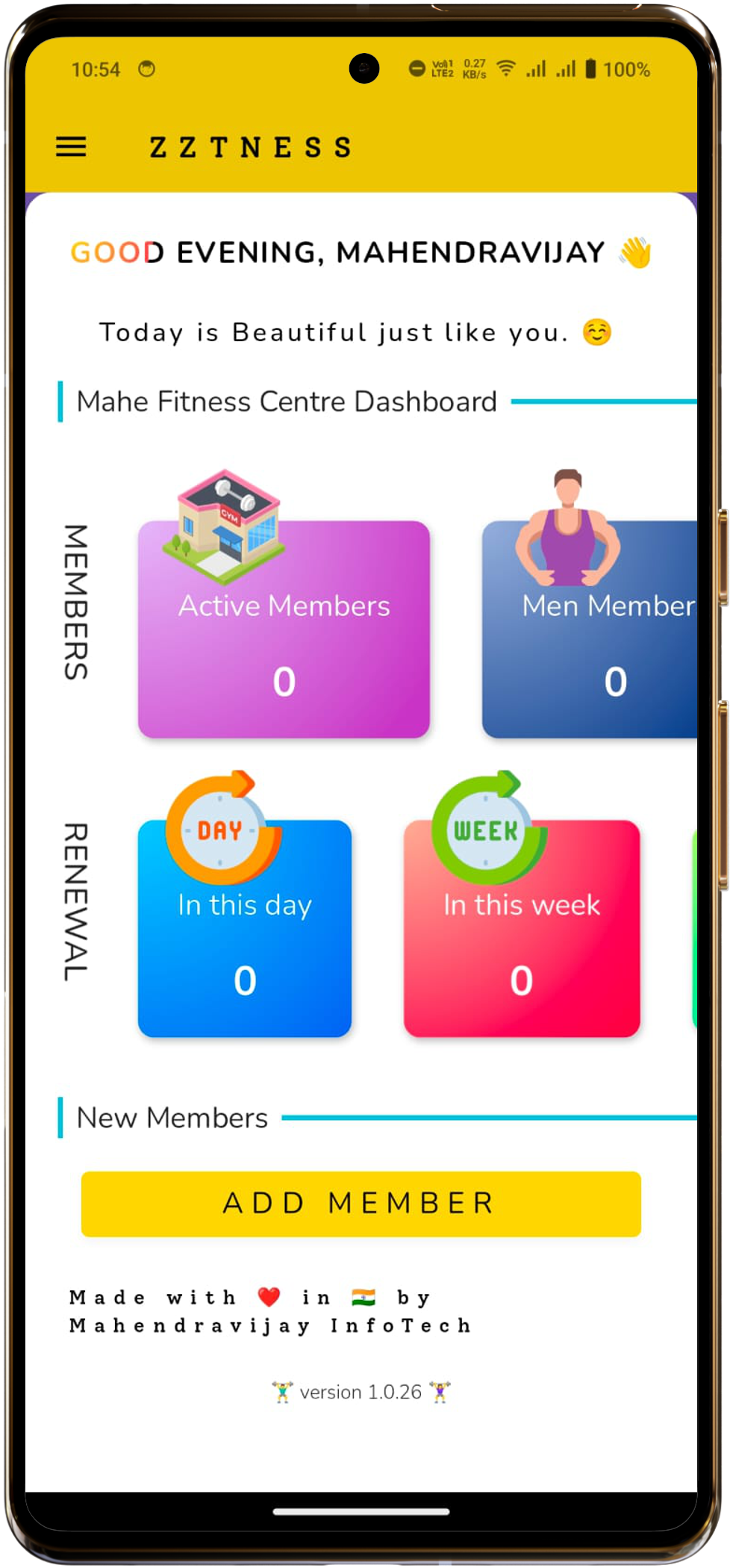Open the Men Member card
This screenshot has height=1568, width=730.
(x=590, y=629)
